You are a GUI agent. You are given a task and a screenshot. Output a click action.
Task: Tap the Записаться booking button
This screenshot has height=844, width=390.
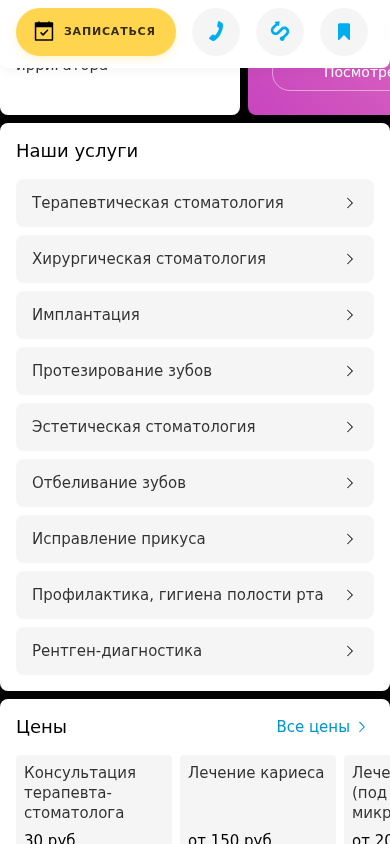[x=96, y=32]
